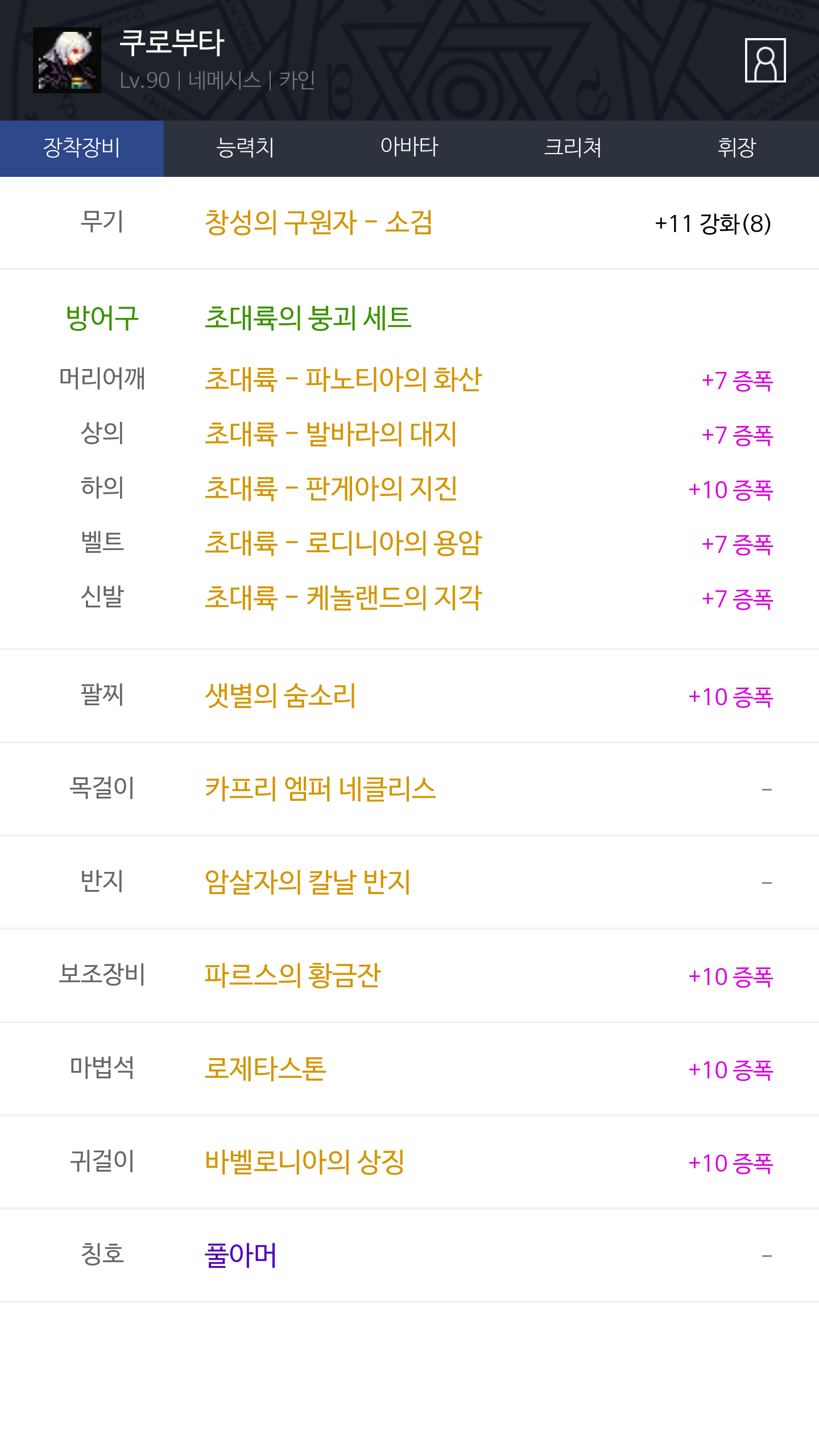819x1456 pixels.
Task: Open 초대륙의 붕괴 세트 armor set
Action: point(308,318)
